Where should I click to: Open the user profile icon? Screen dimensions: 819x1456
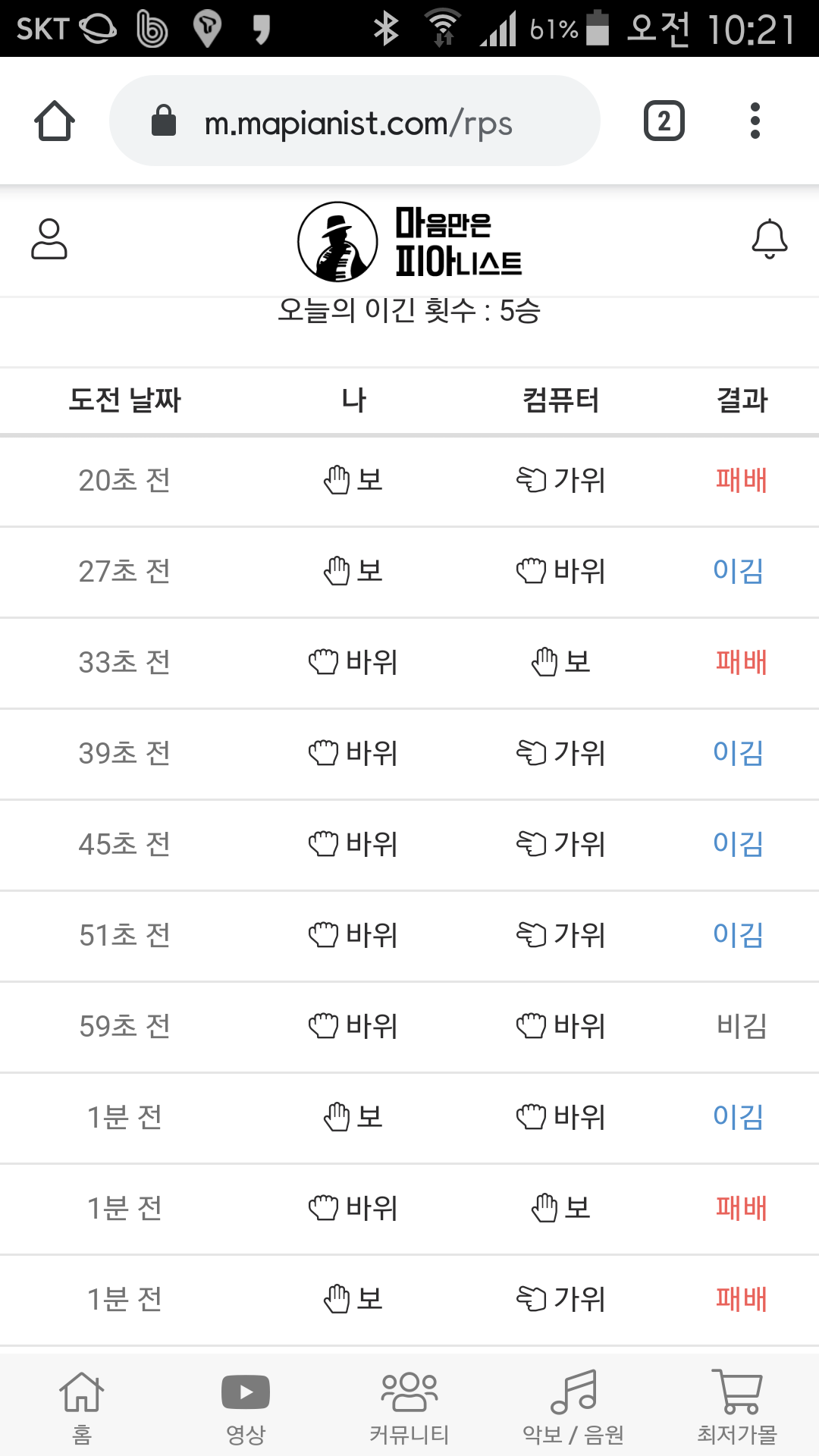[x=49, y=240]
